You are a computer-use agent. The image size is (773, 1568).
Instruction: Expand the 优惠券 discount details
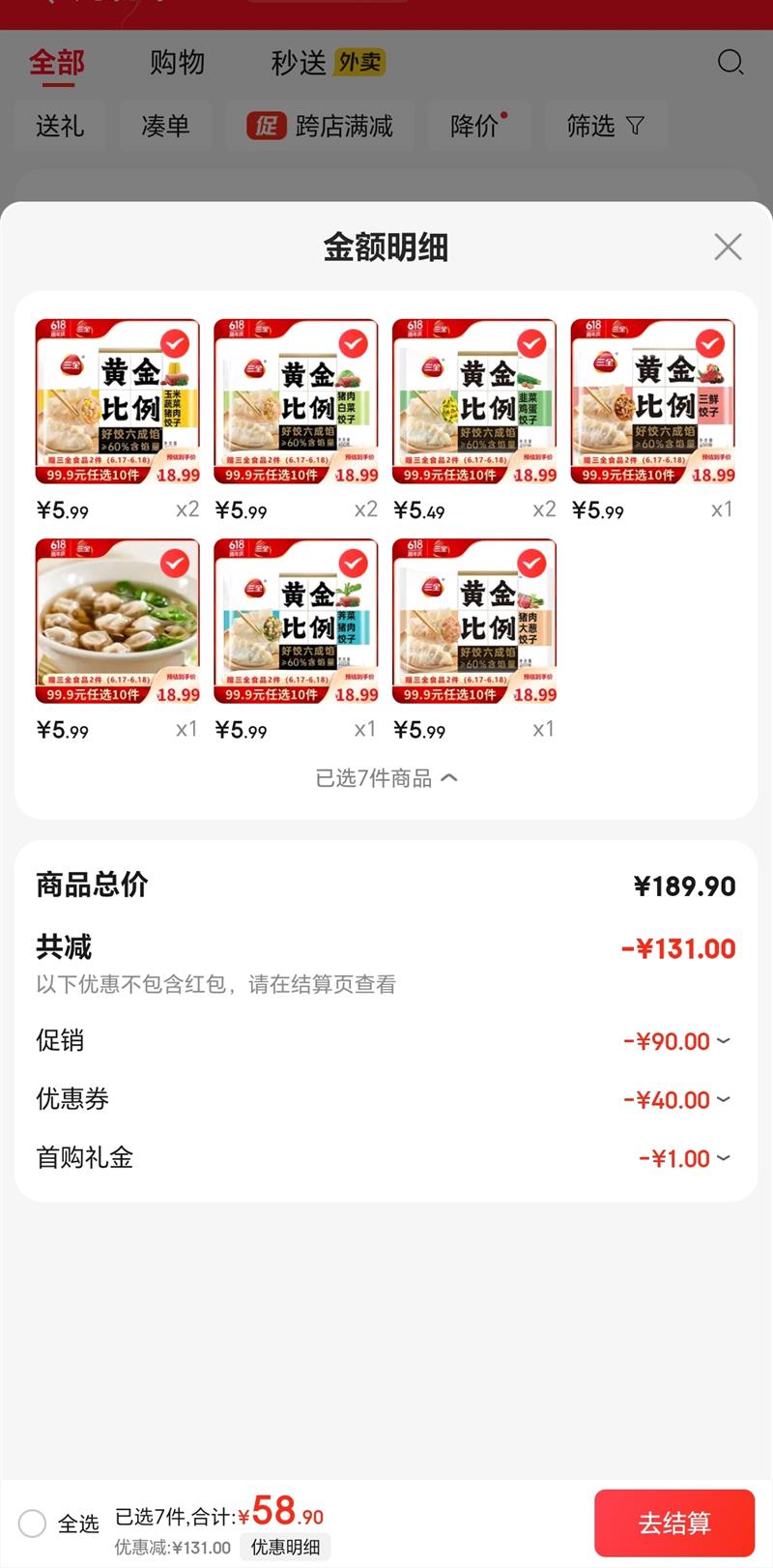pyautogui.click(x=676, y=1099)
